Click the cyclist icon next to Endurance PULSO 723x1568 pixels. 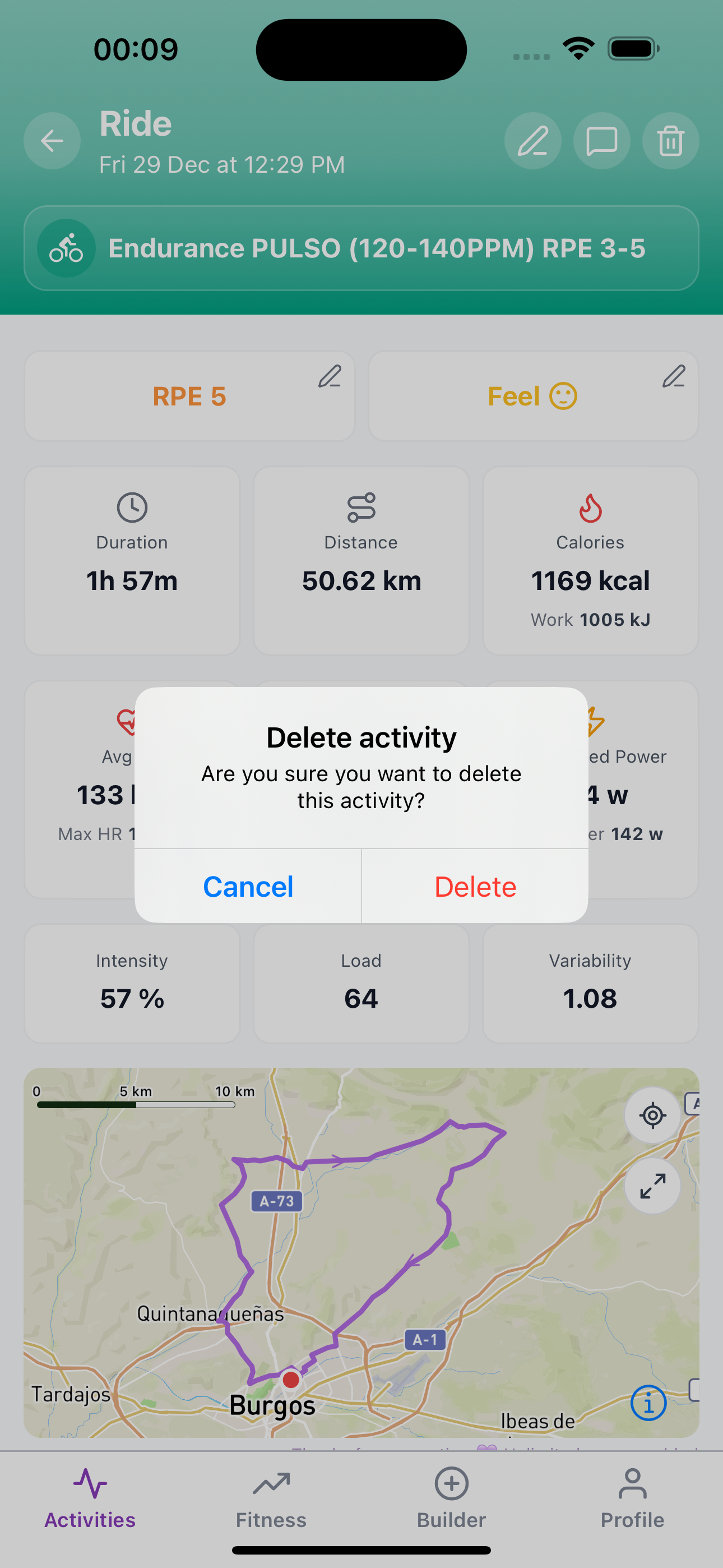(x=66, y=248)
